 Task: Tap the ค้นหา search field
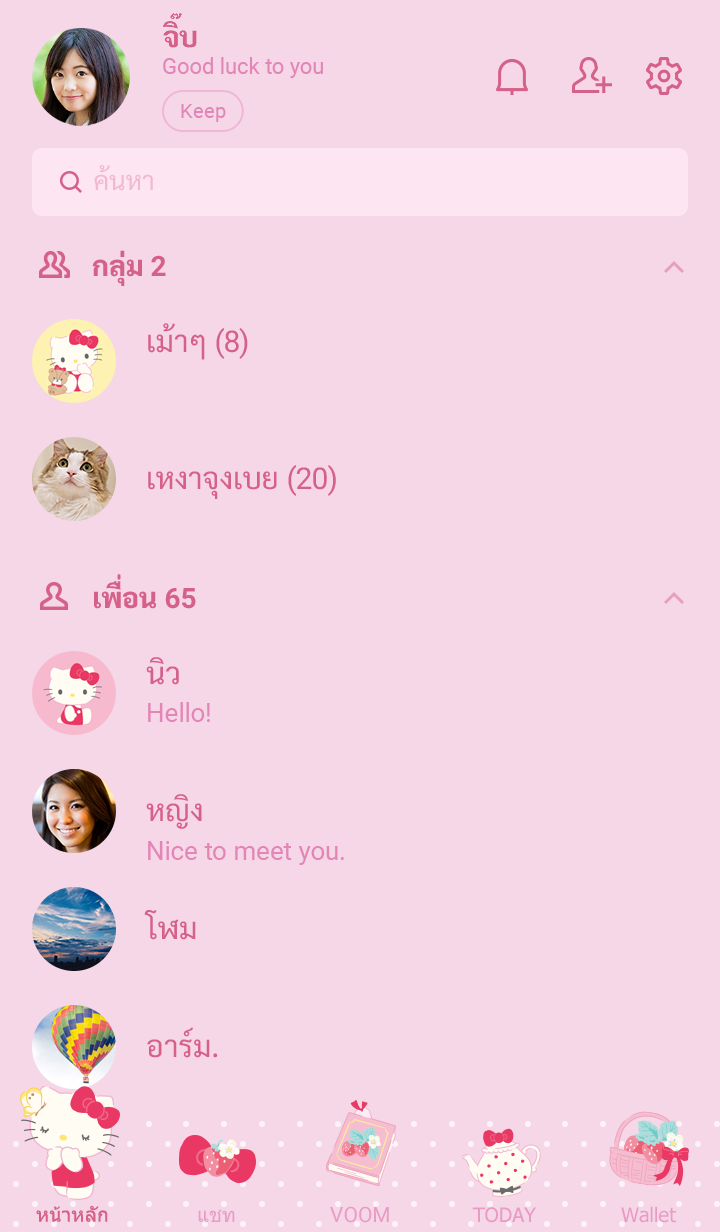tap(360, 182)
